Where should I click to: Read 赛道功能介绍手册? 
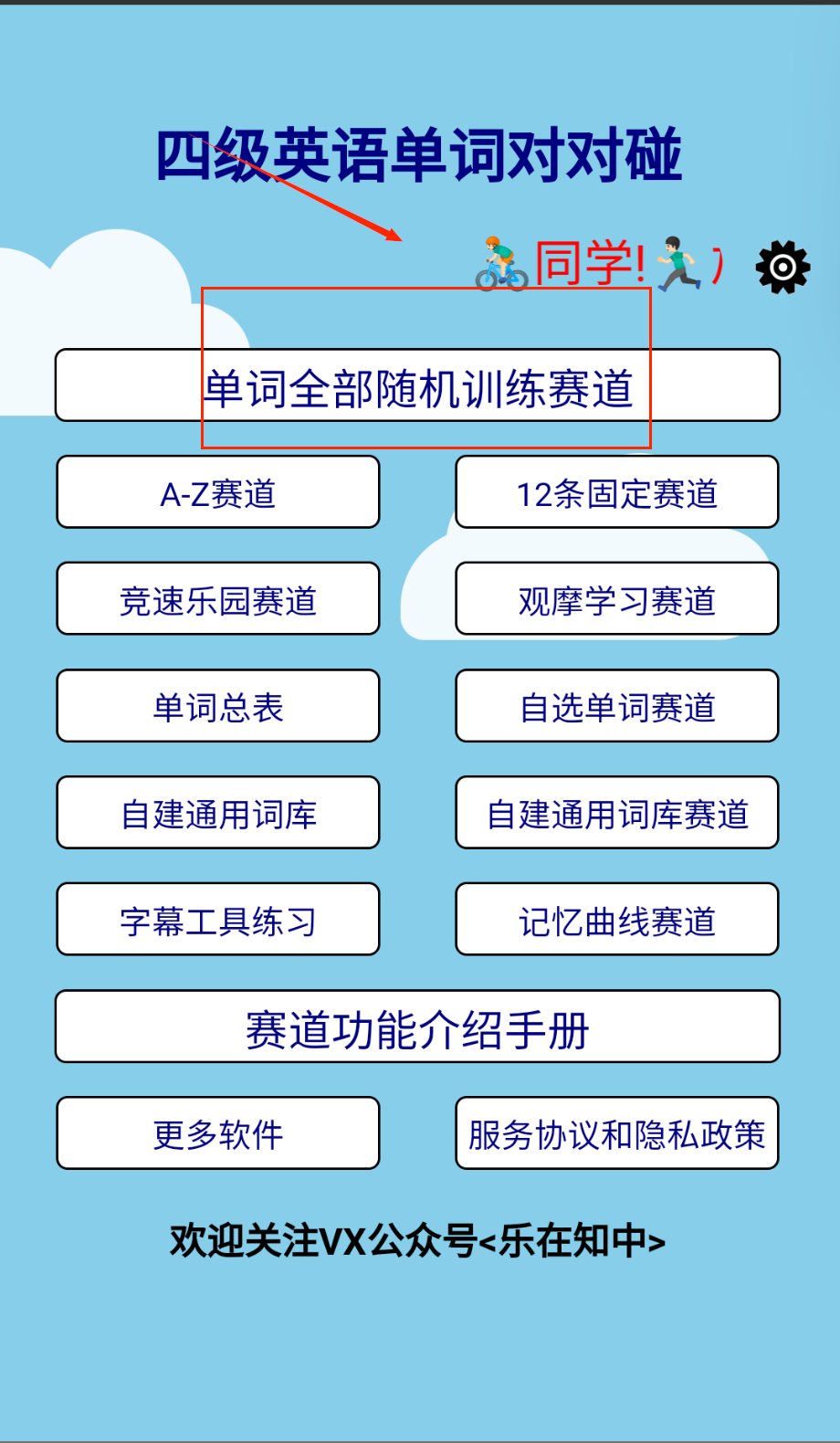click(417, 1027)
